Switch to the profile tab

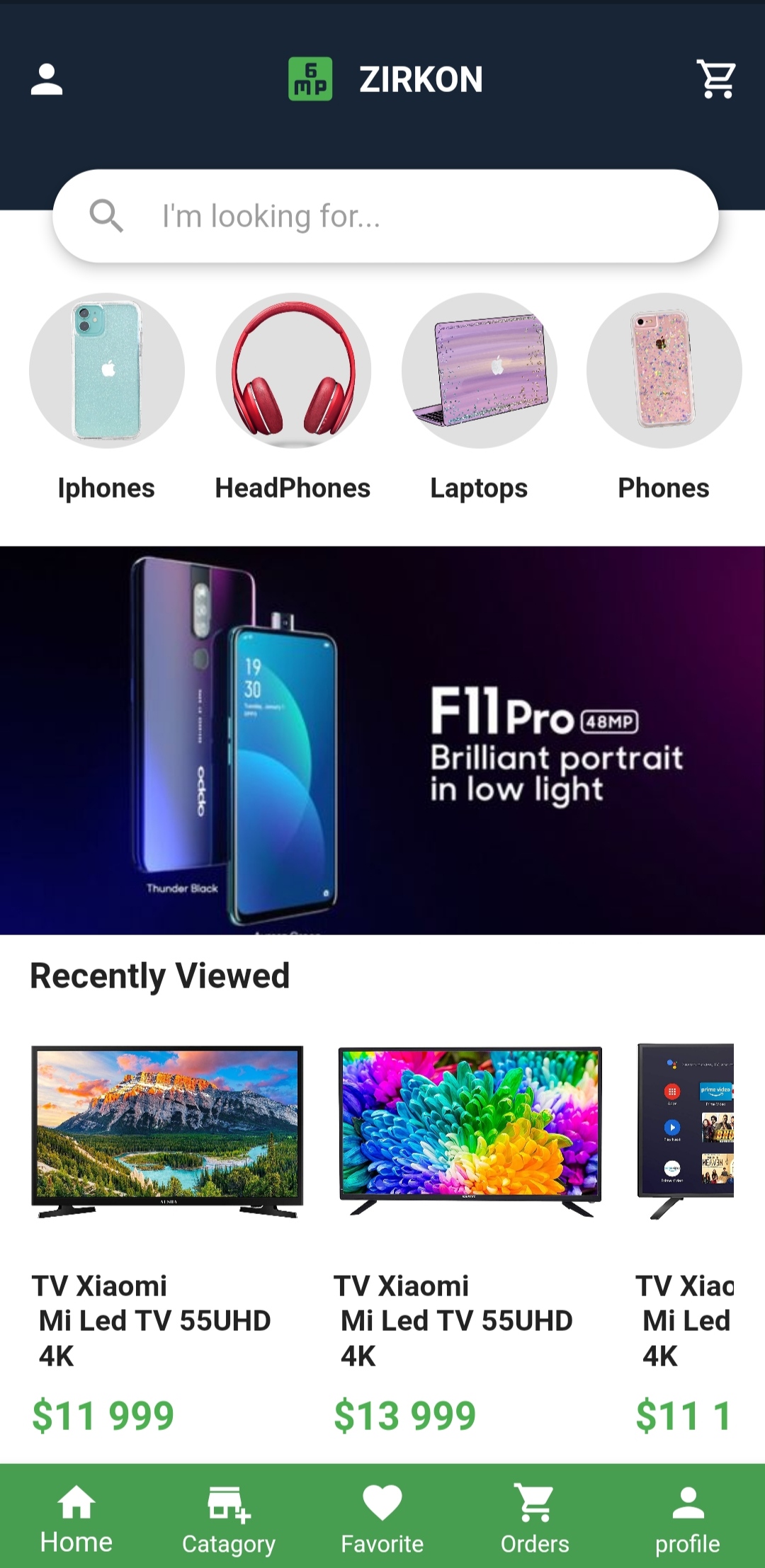(x=688, y=1518)
